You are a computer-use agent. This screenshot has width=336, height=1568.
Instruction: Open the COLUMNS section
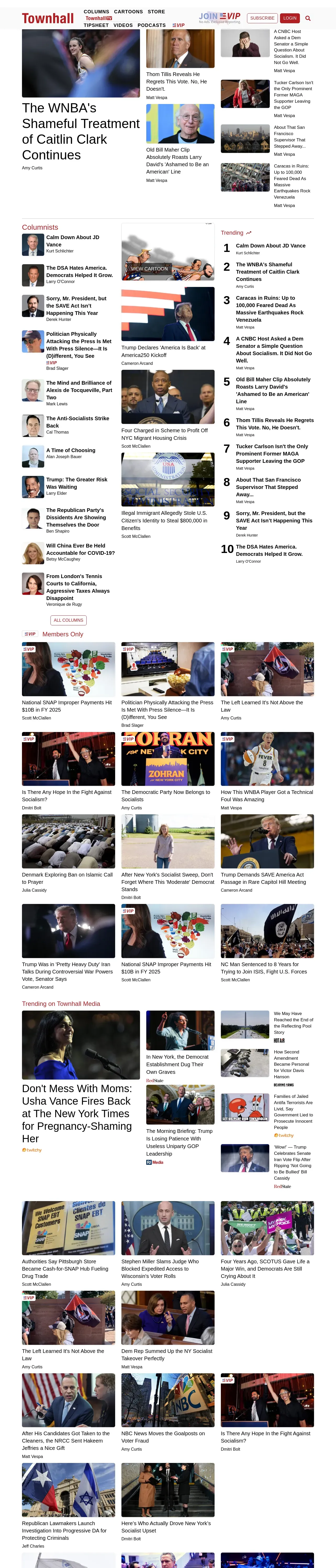pyautogui.click(x=96, y=11)
